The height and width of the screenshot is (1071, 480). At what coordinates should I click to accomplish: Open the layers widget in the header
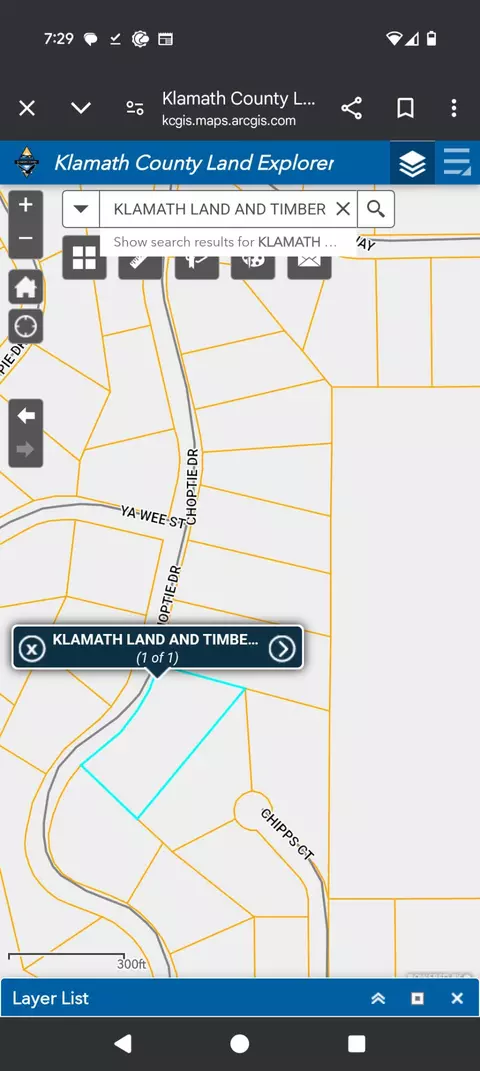click(x=412, y=163)
